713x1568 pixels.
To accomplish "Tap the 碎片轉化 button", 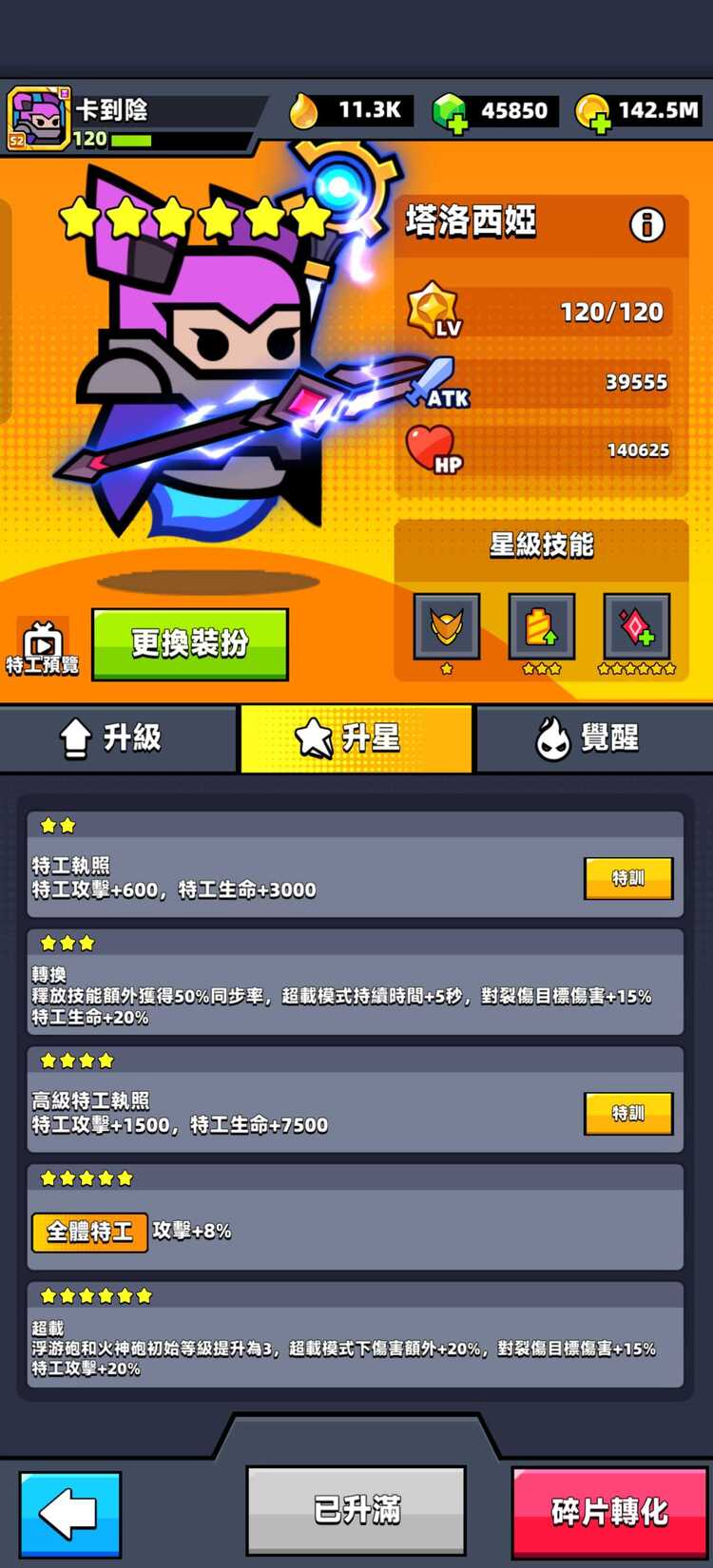I will (x=609, y=1512).
